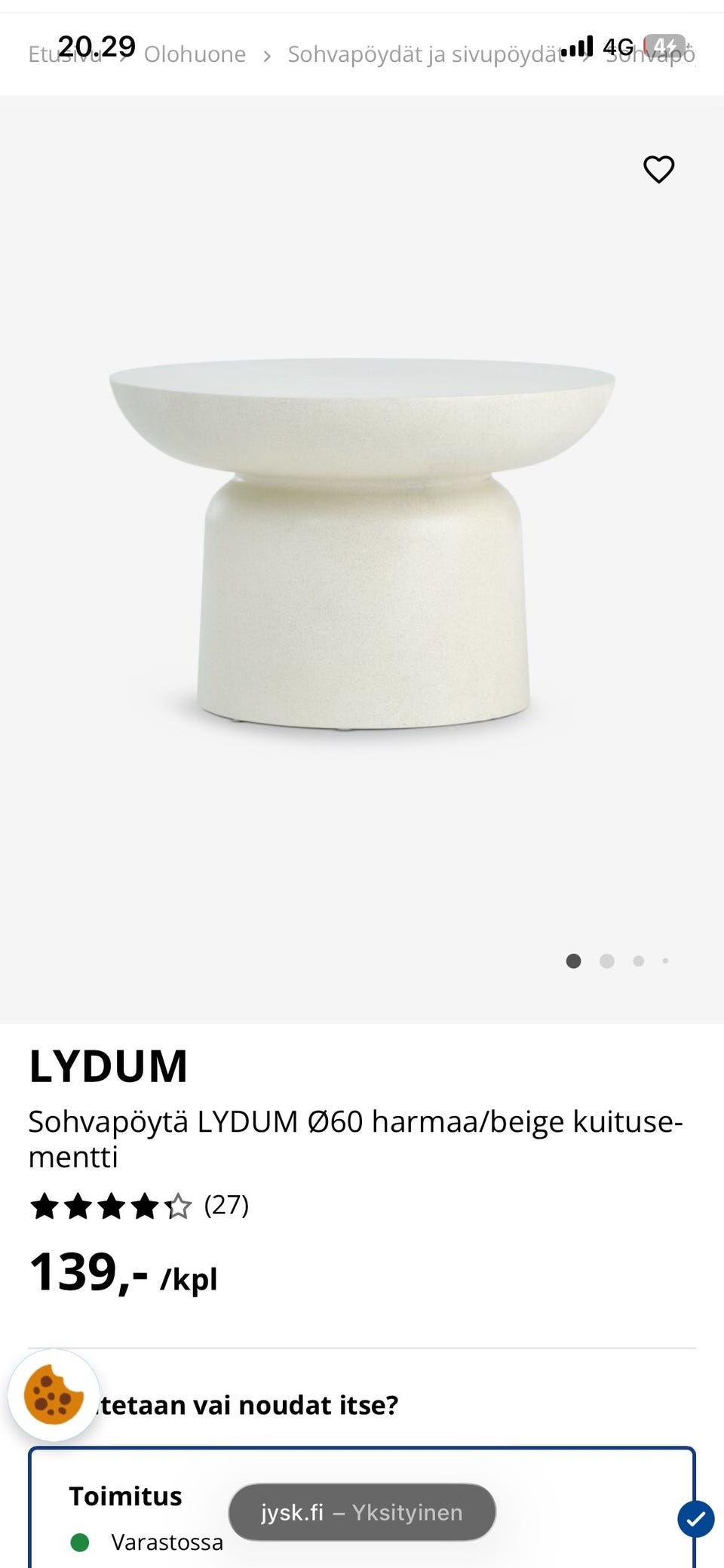The width and height of the screenshot is (724, 1568).
Task: Open the LYDUM product image
Action: click(x=362, y=543)
